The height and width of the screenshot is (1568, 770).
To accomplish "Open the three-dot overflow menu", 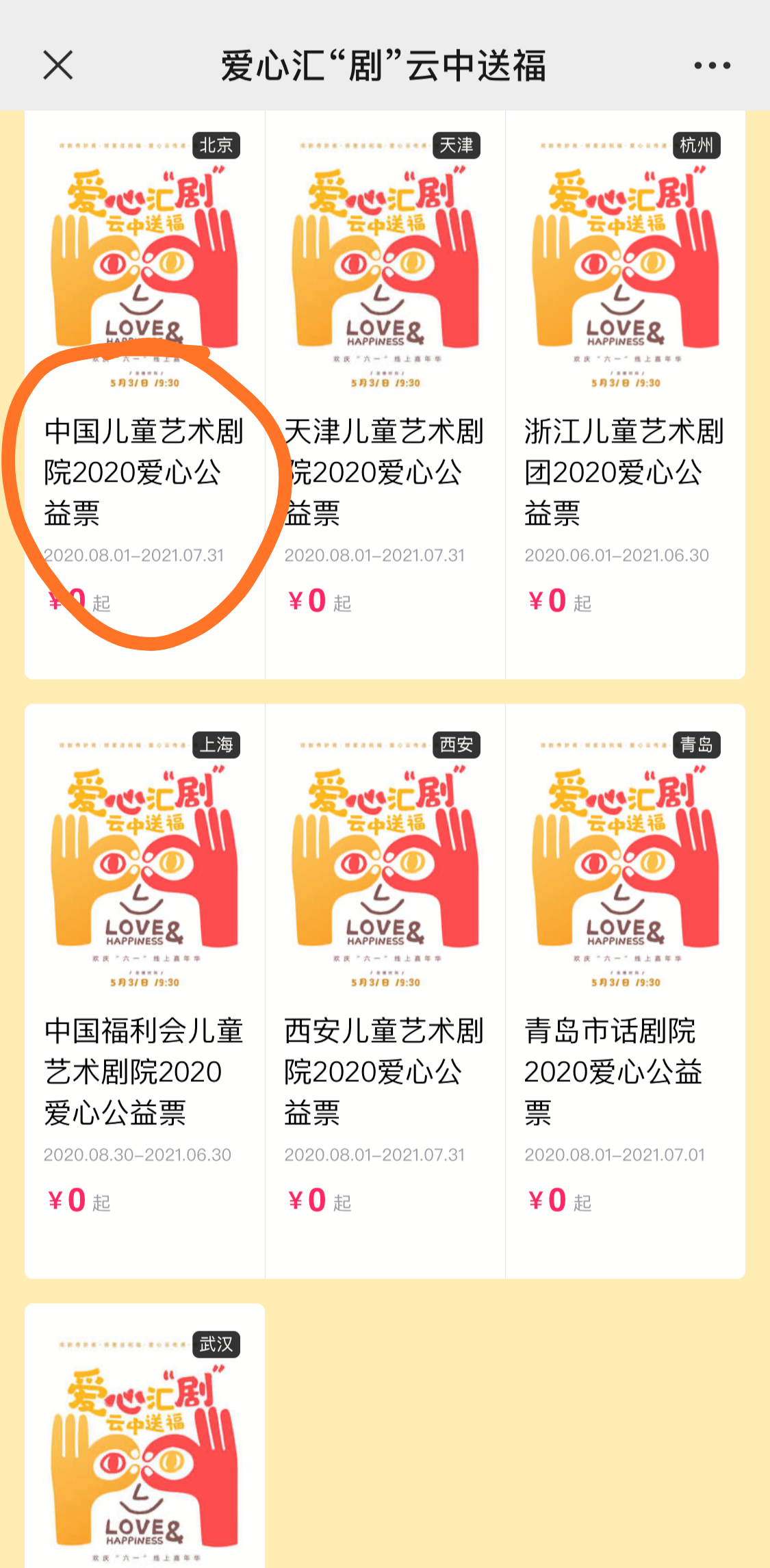I will [712, 66].
